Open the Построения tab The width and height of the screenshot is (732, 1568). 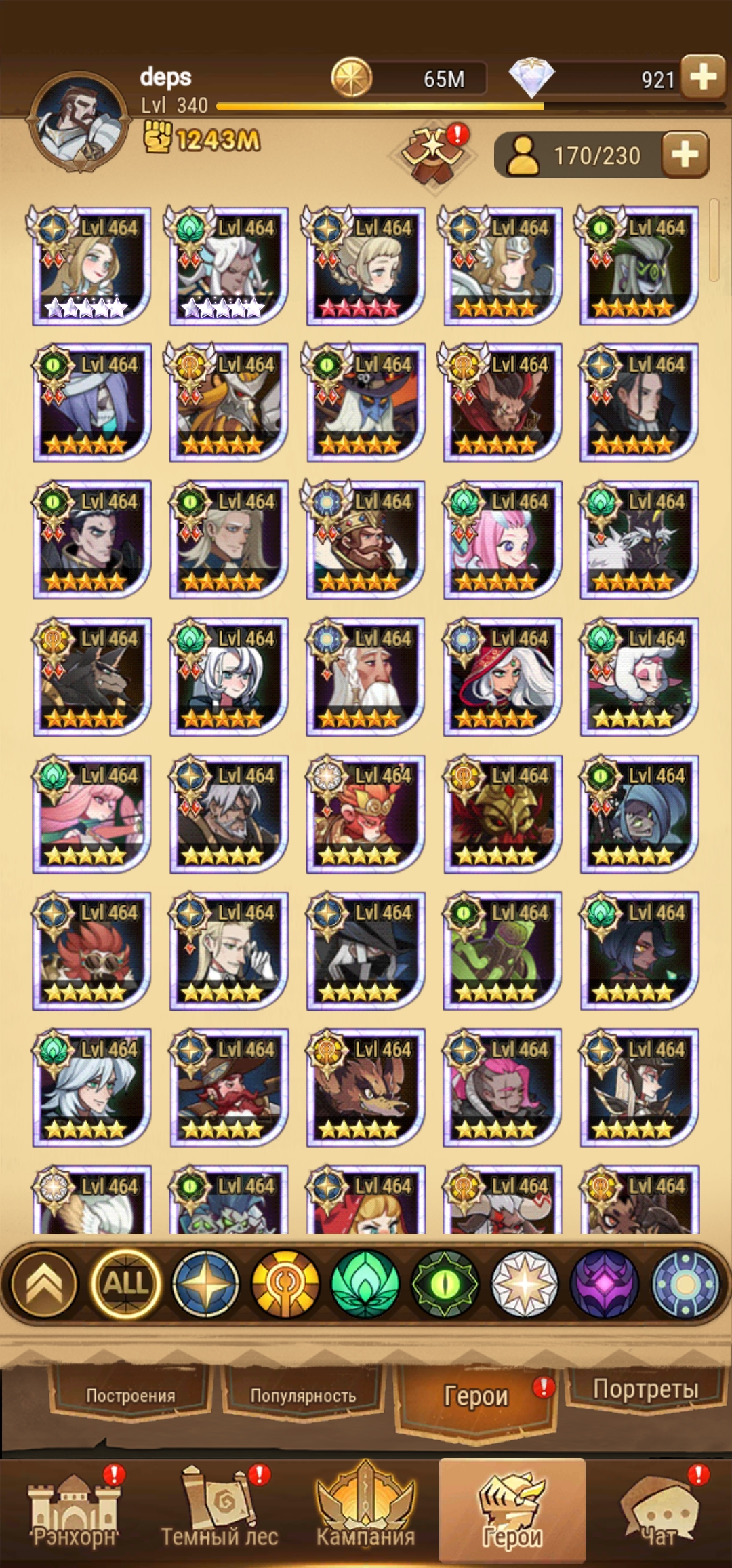pos(130,1395)
